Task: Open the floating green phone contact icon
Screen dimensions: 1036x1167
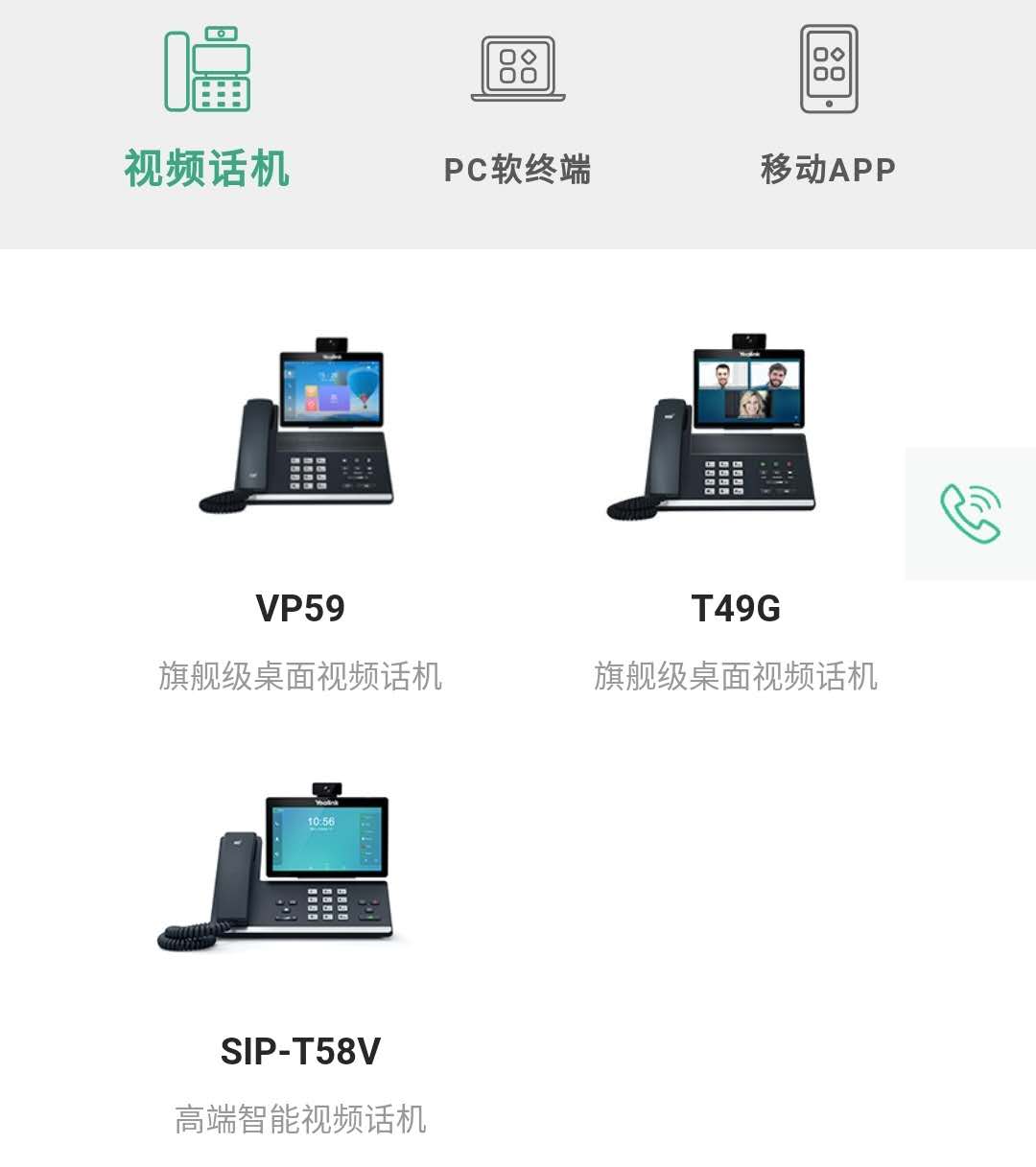Action: click(970, 513)
